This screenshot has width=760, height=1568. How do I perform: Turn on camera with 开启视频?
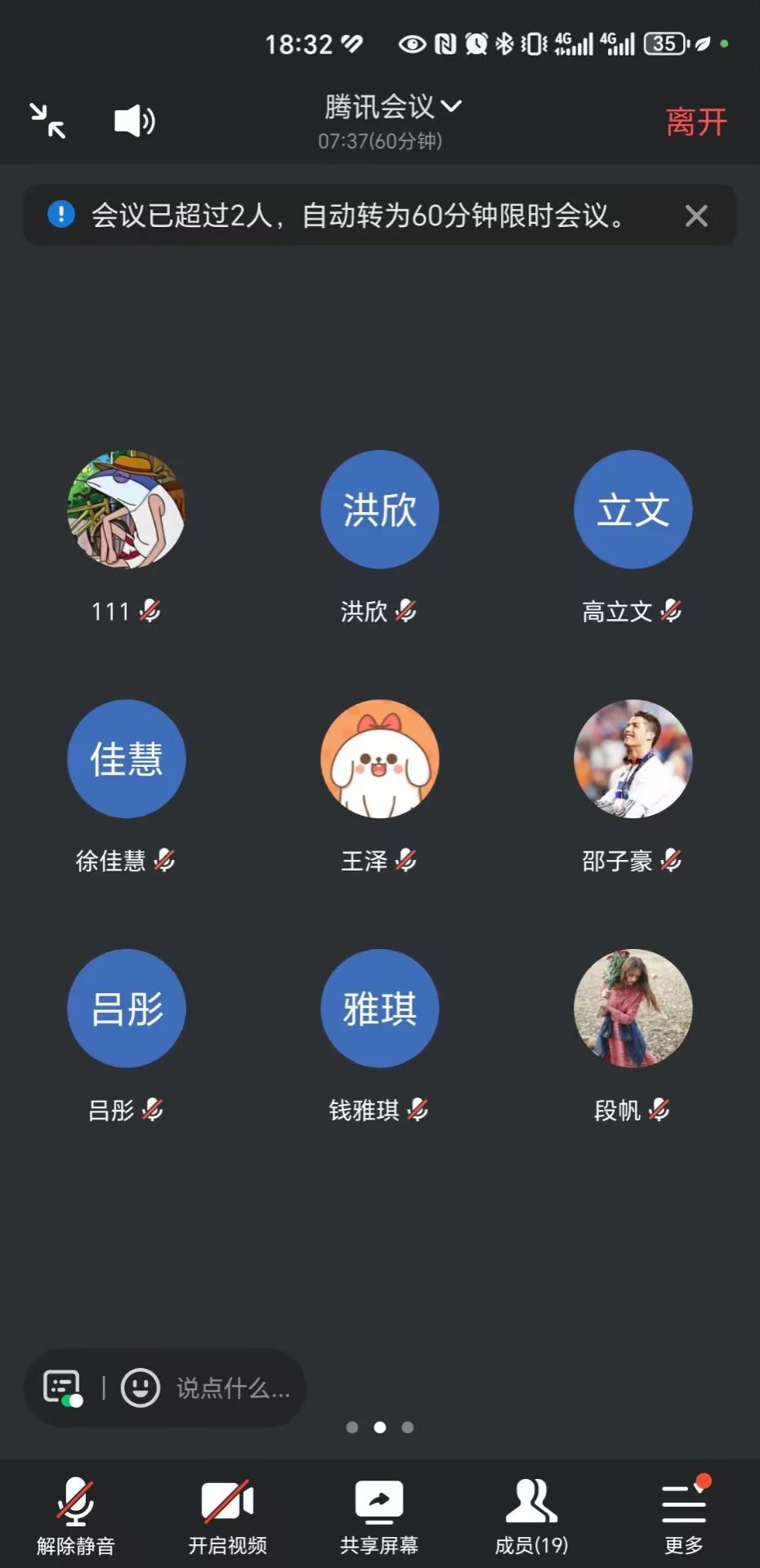pyautogui.click(x=227, y=1515)
